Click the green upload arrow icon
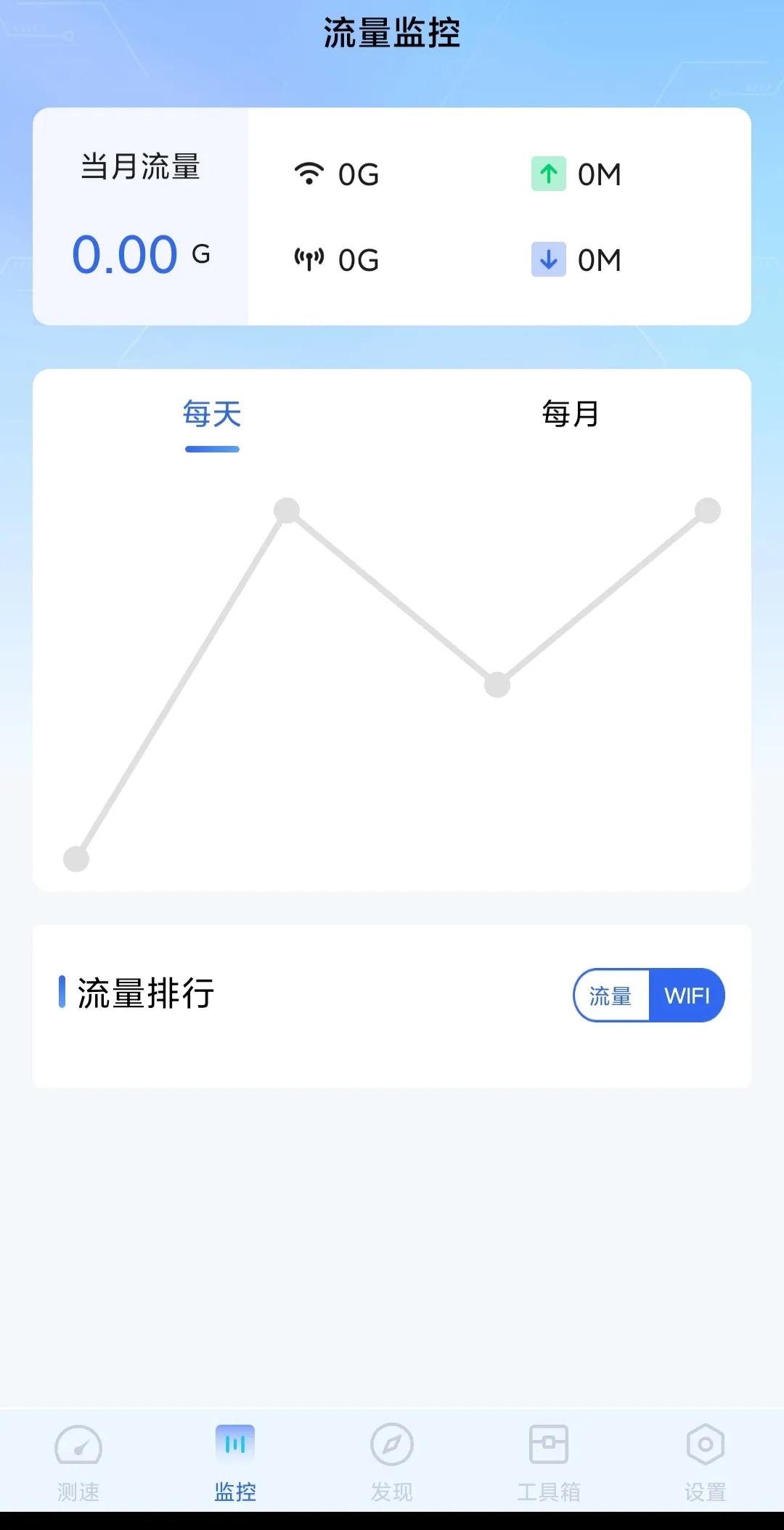Screen dimensions: 784x1530 tap(549, 174)
